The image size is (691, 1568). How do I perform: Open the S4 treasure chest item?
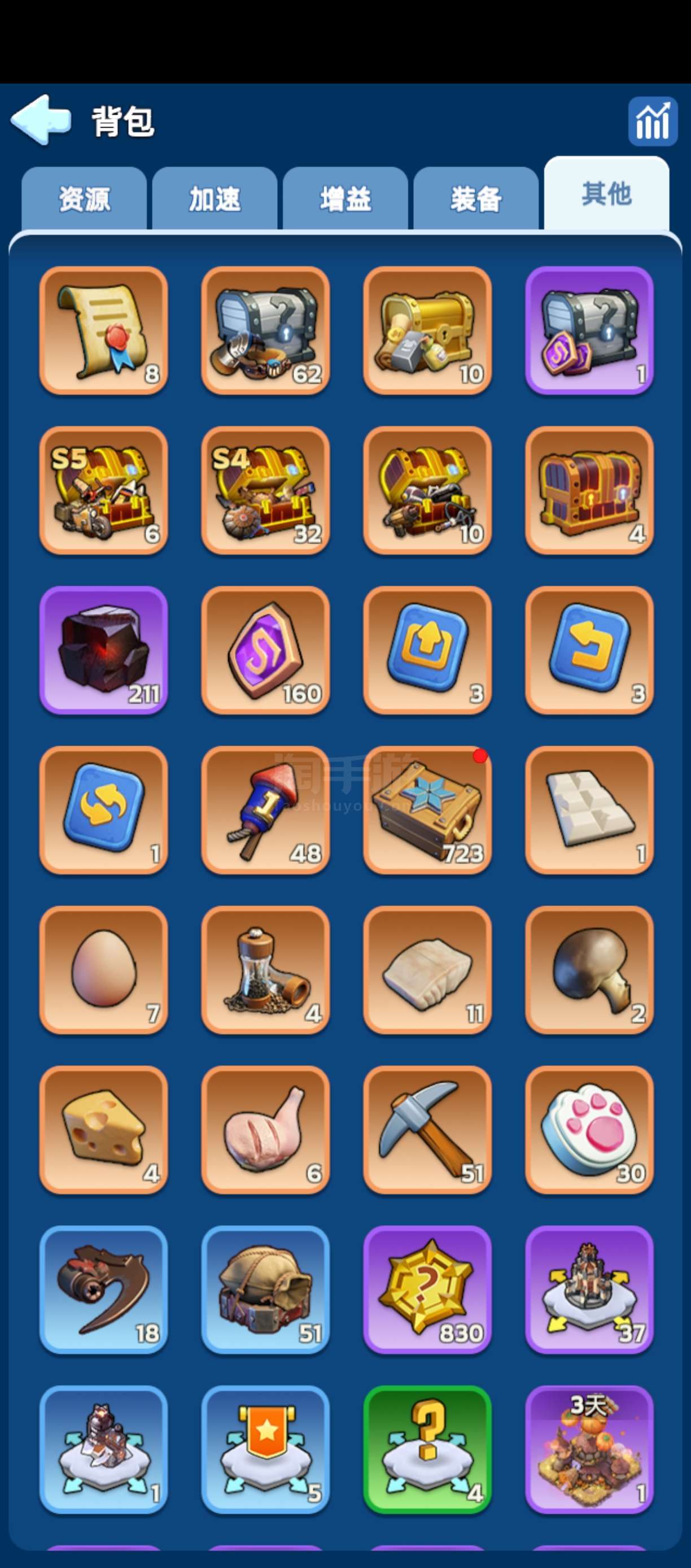coord(265,491)
